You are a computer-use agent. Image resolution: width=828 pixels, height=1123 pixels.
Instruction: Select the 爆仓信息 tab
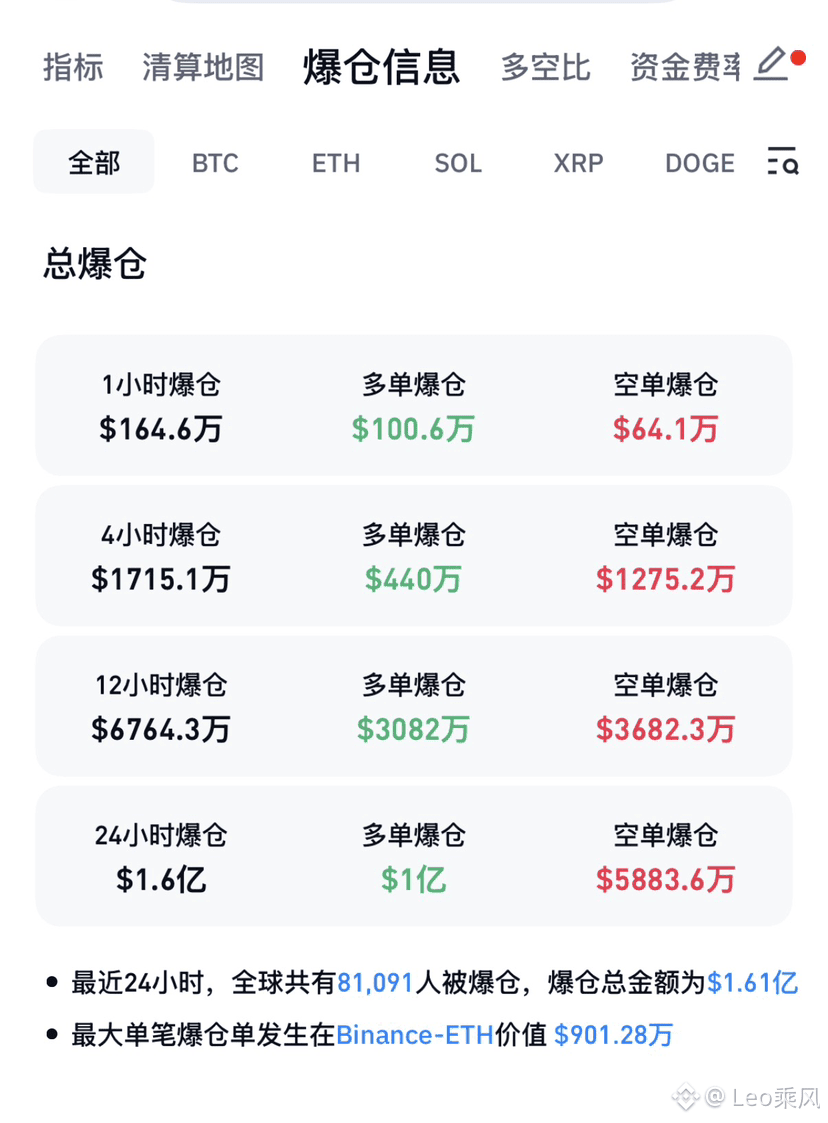pos(381,66)
